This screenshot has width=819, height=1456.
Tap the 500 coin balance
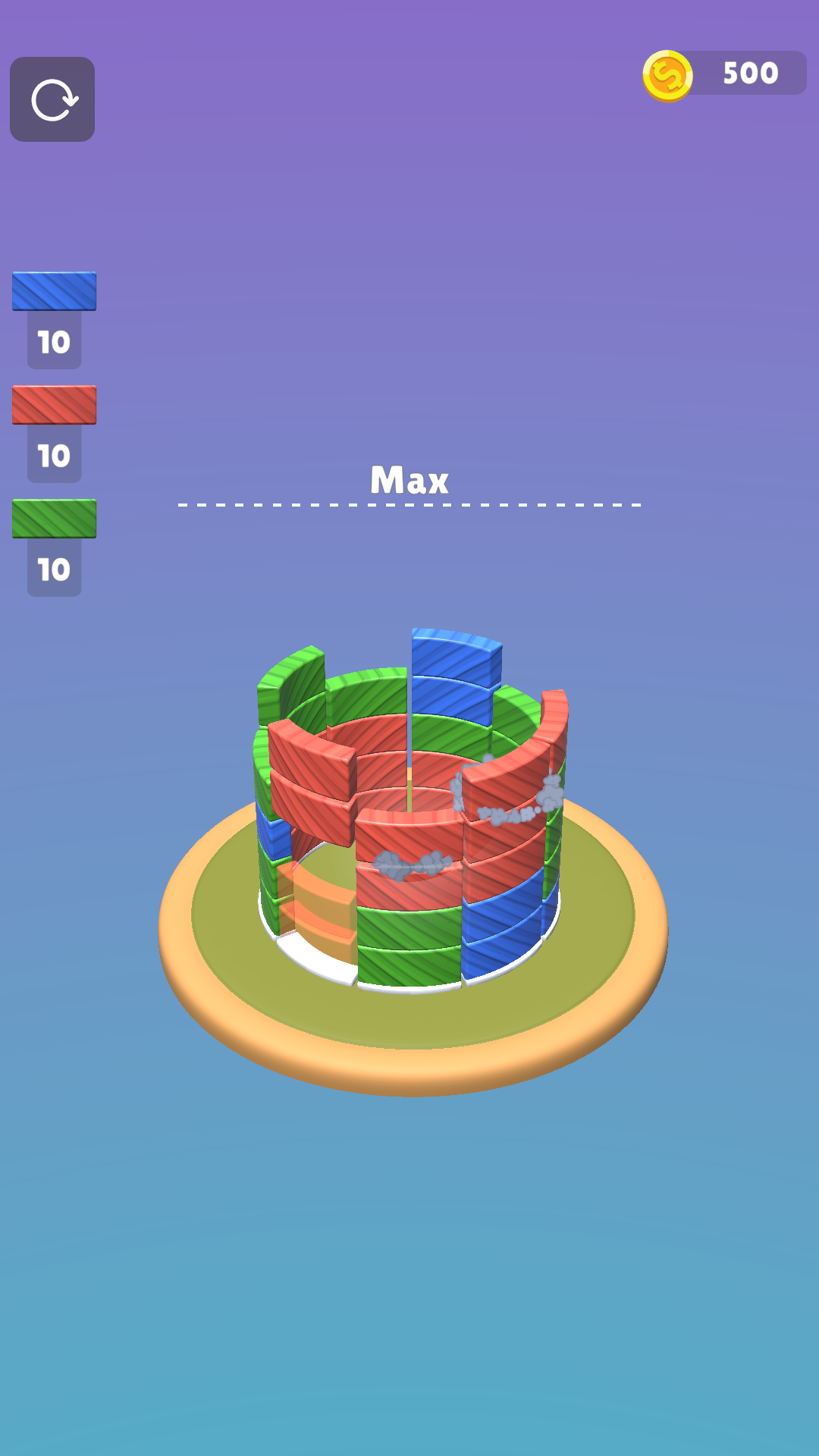(x=725, y=74)
